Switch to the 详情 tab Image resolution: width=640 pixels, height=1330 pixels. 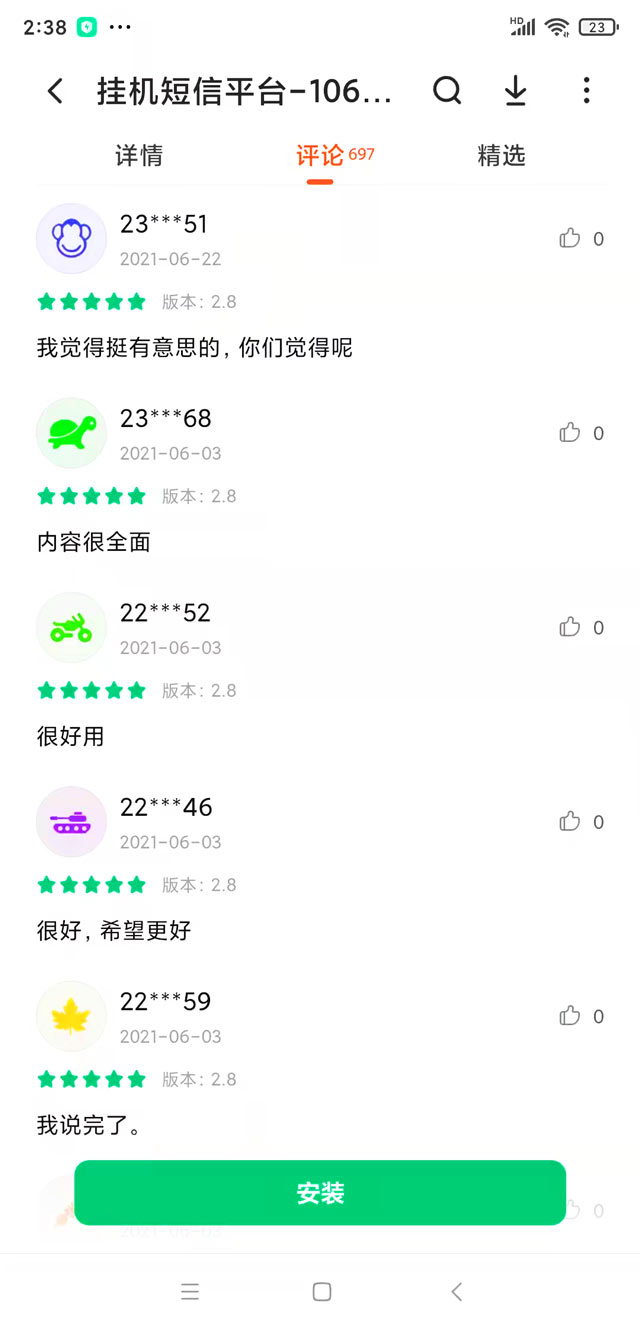point(139,156)
